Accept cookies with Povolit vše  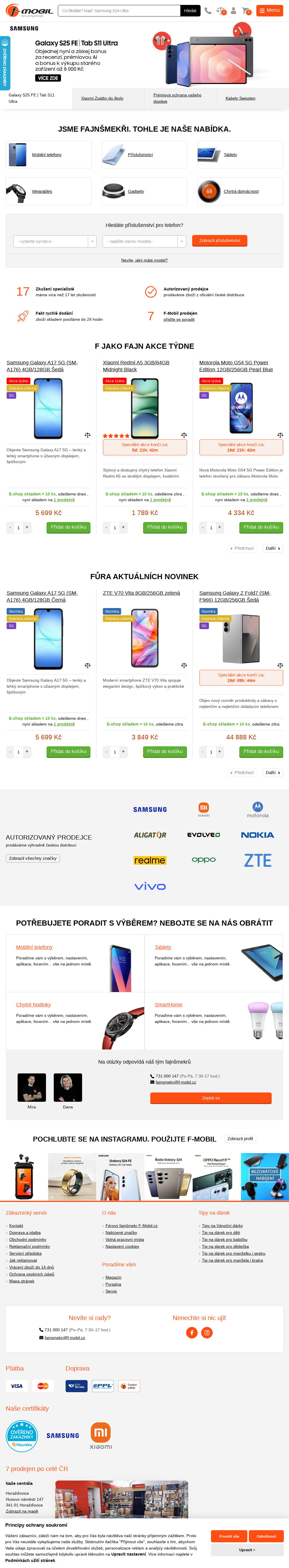click(229, 1536)
